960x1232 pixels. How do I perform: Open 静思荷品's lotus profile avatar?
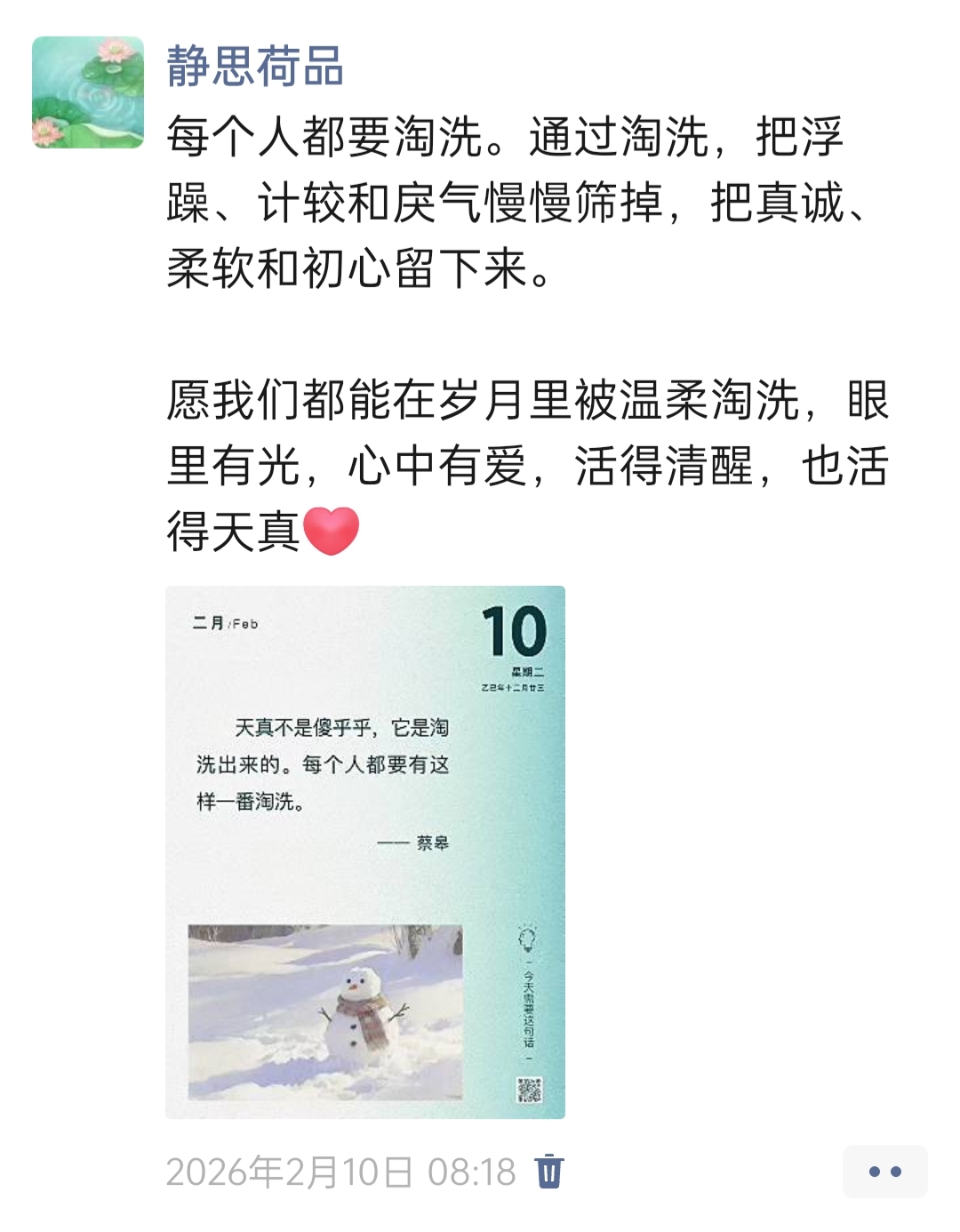coord(88,92)
